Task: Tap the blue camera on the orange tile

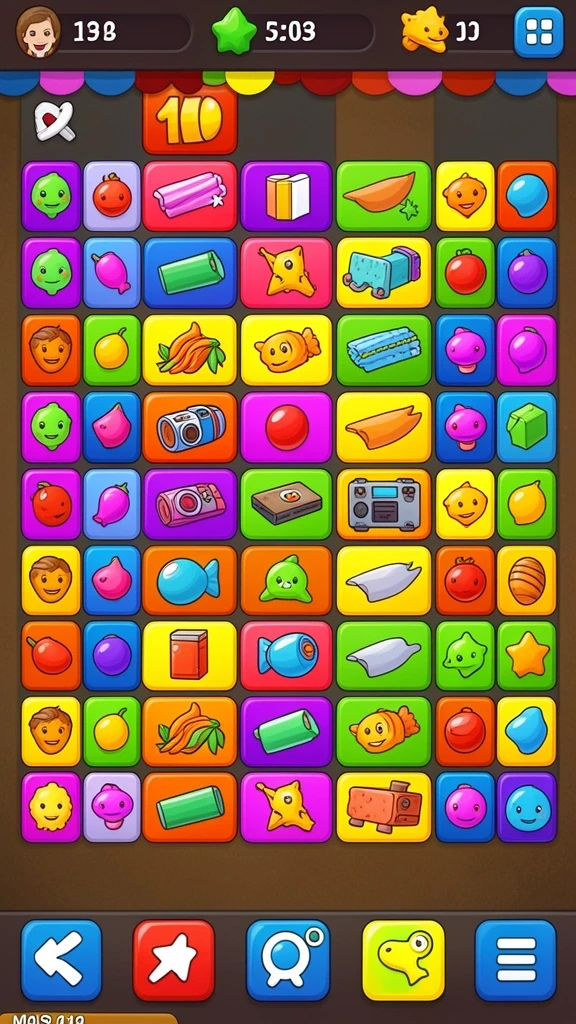Action: tap(189, 427)
